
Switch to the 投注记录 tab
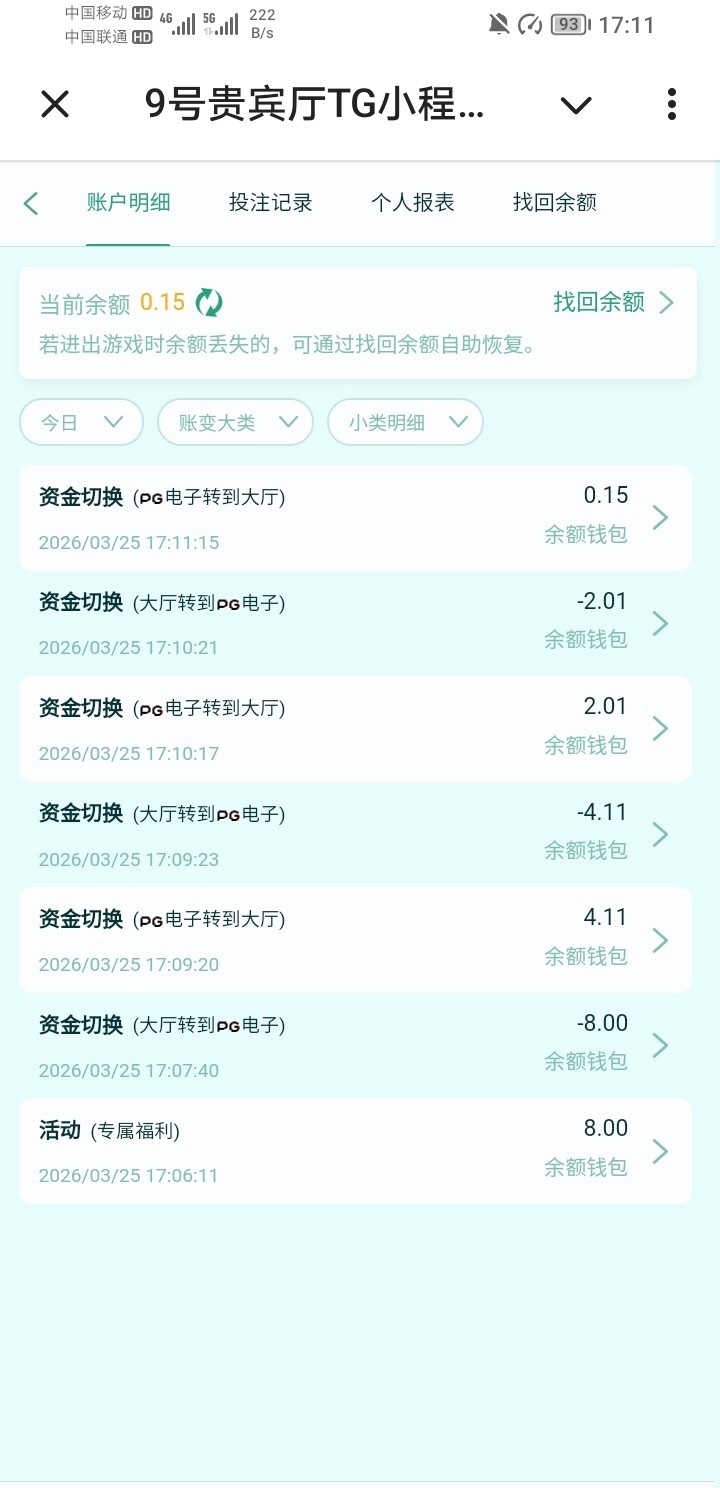coord(270,203)
